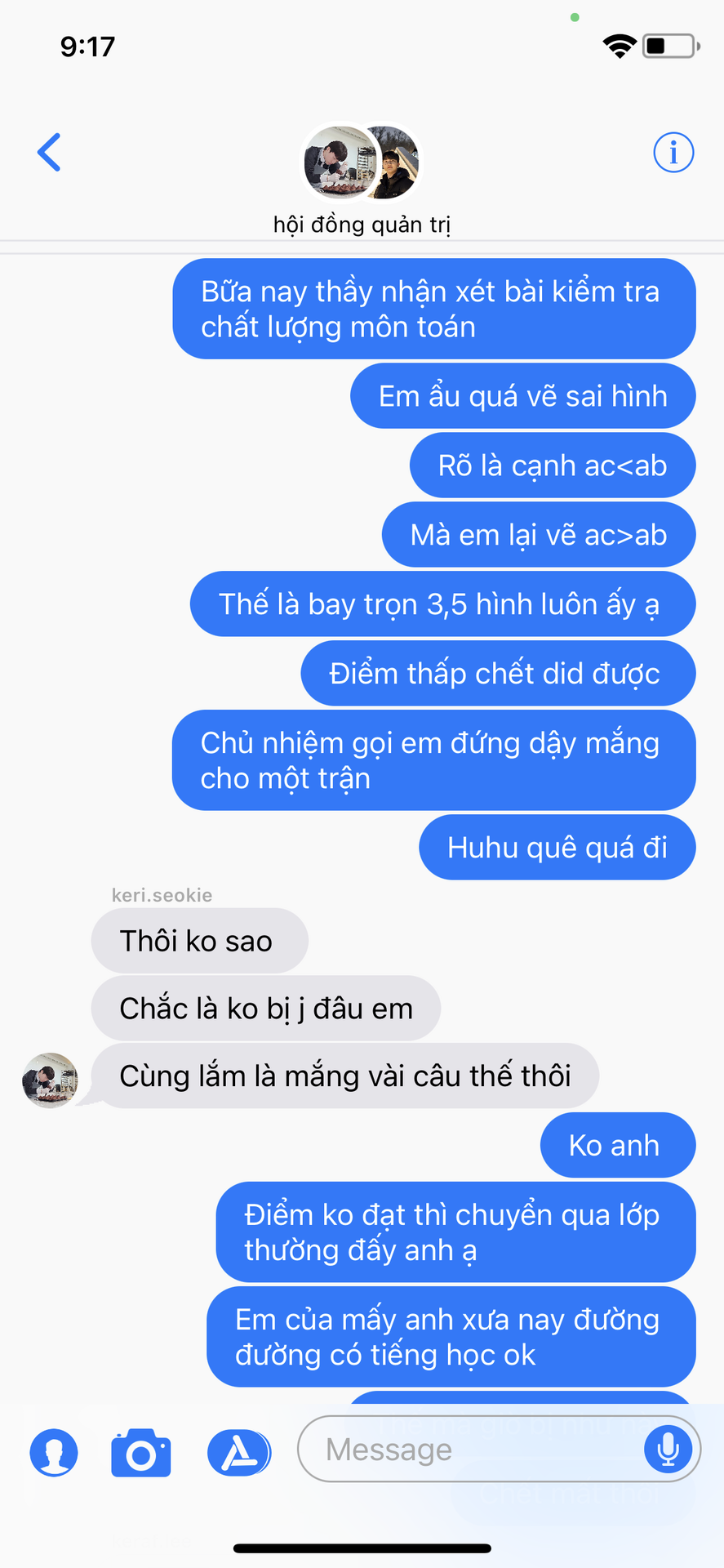Open the camera to send a photo

click(141, 1453)
